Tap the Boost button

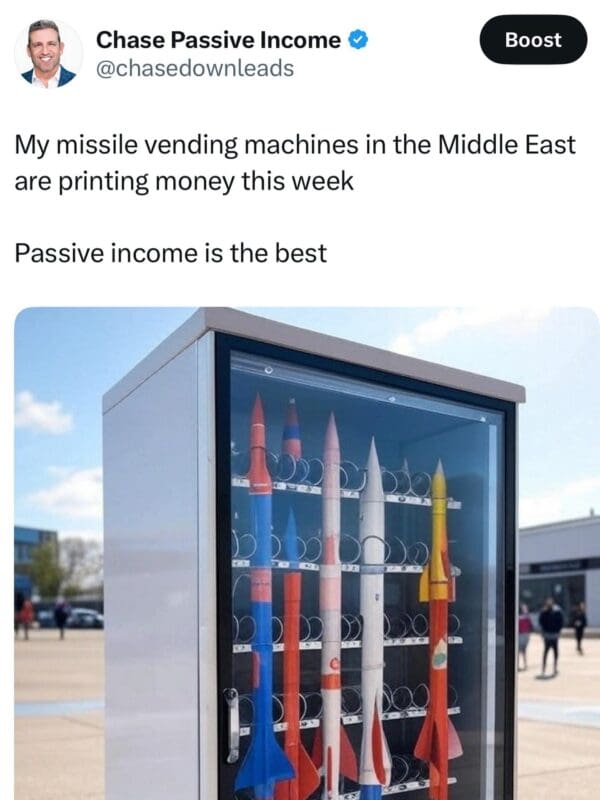(x=533, y=40)
